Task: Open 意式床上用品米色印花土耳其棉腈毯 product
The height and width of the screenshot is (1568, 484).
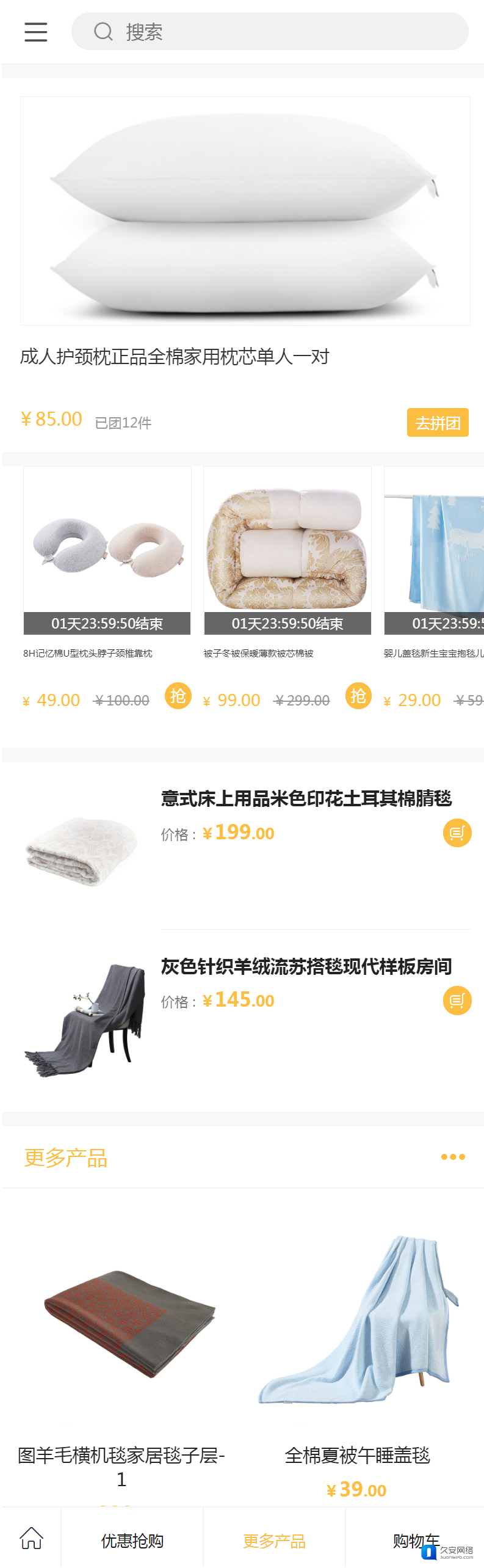Action: click(x=306, y=798)
